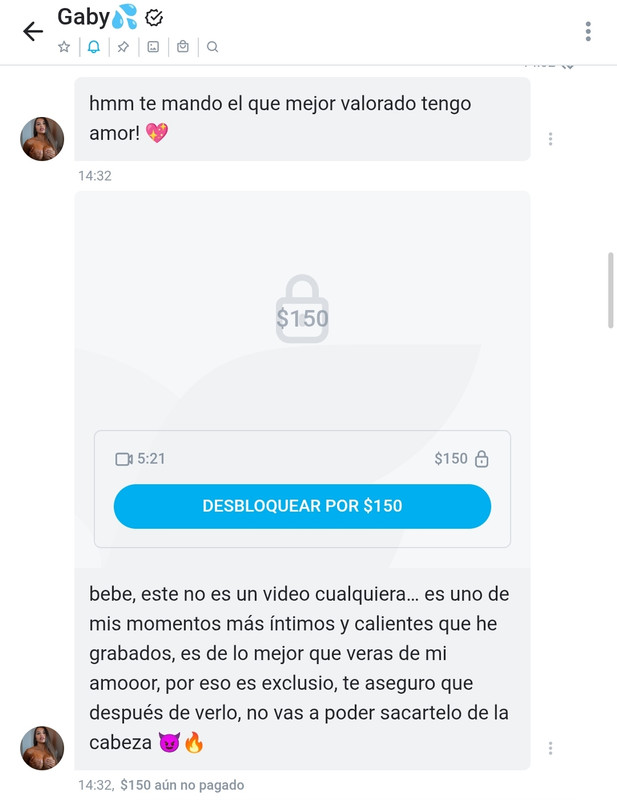
Task: Open the locked $150 video preview
Action: point(302,310)
